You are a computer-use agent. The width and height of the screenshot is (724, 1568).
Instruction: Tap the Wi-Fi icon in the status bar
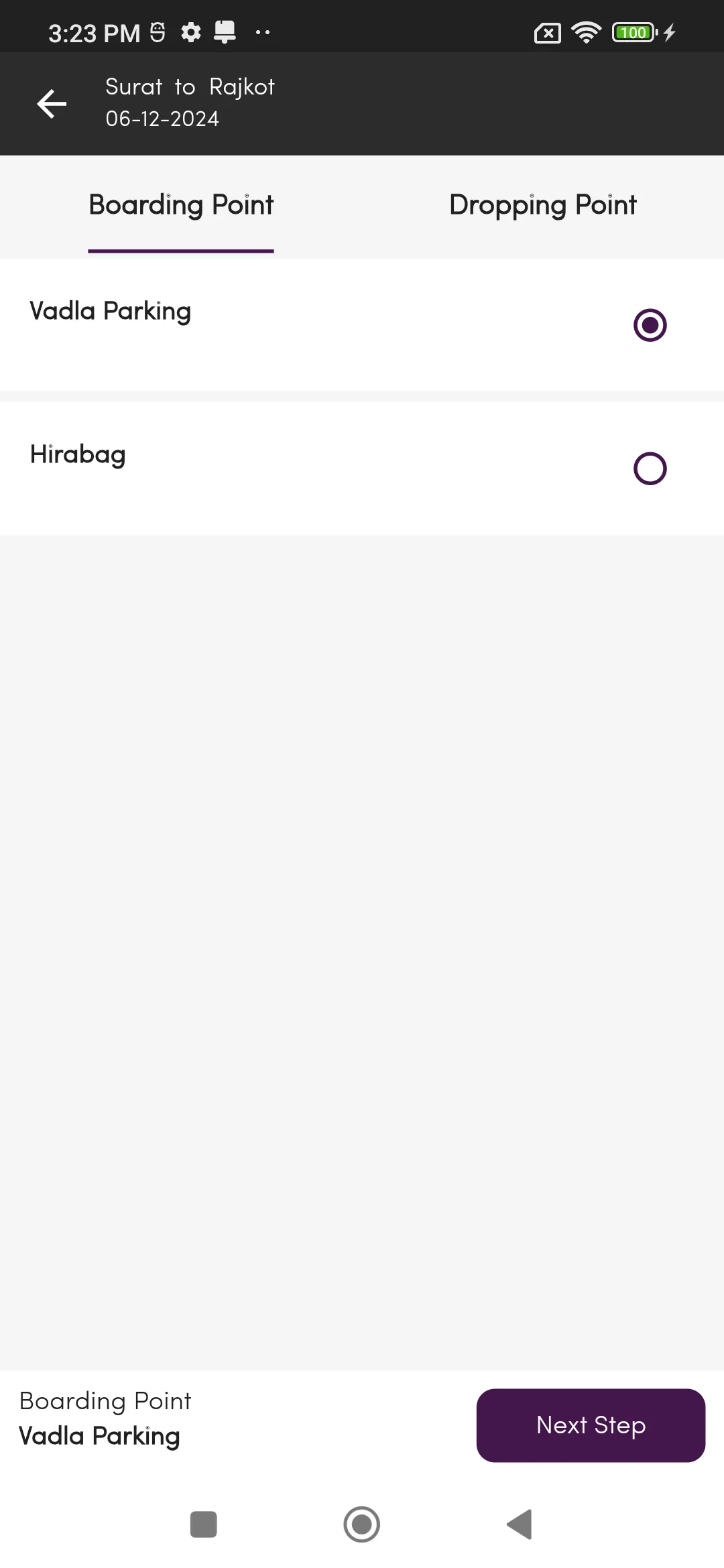(x=585, y=32)
